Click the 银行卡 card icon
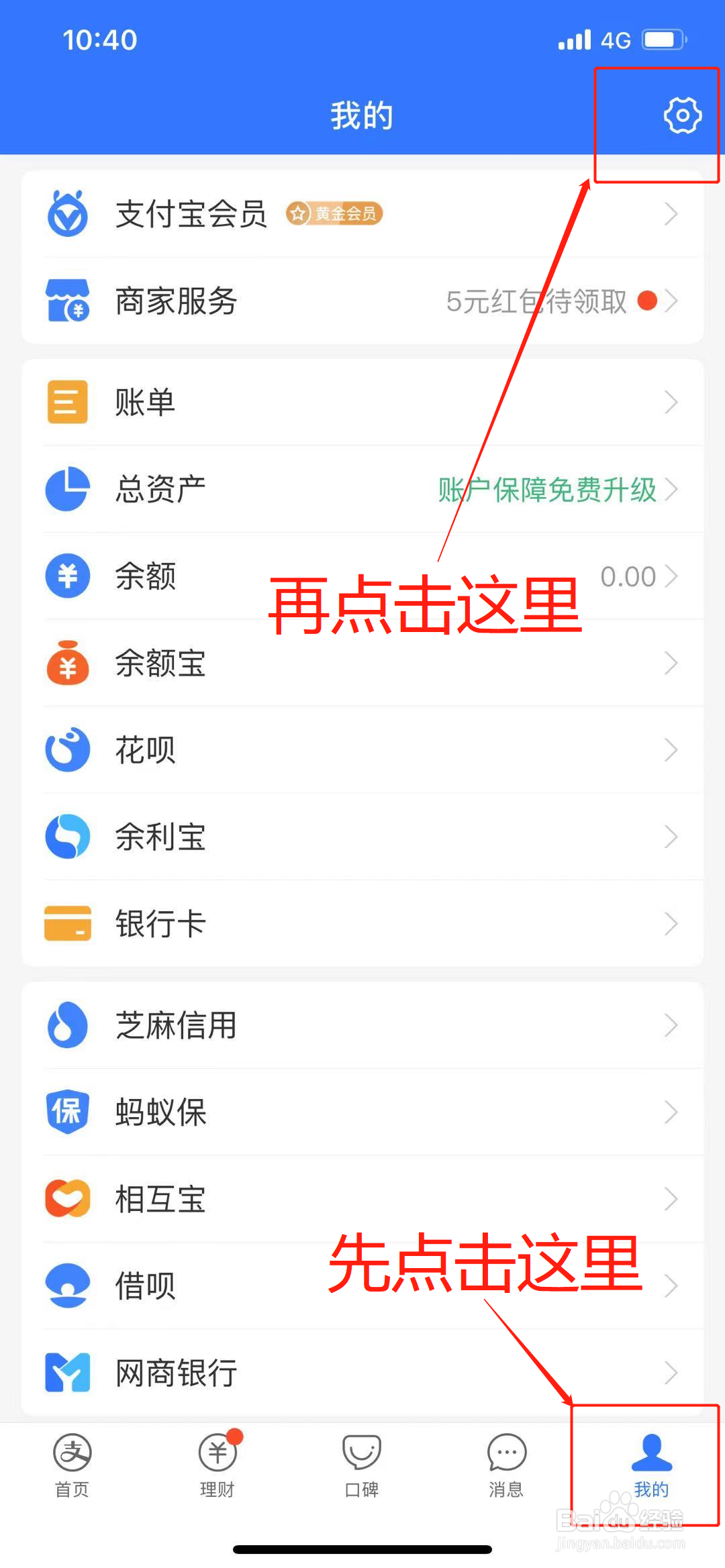The image size is (725, 1568). (x=67, y=923)
